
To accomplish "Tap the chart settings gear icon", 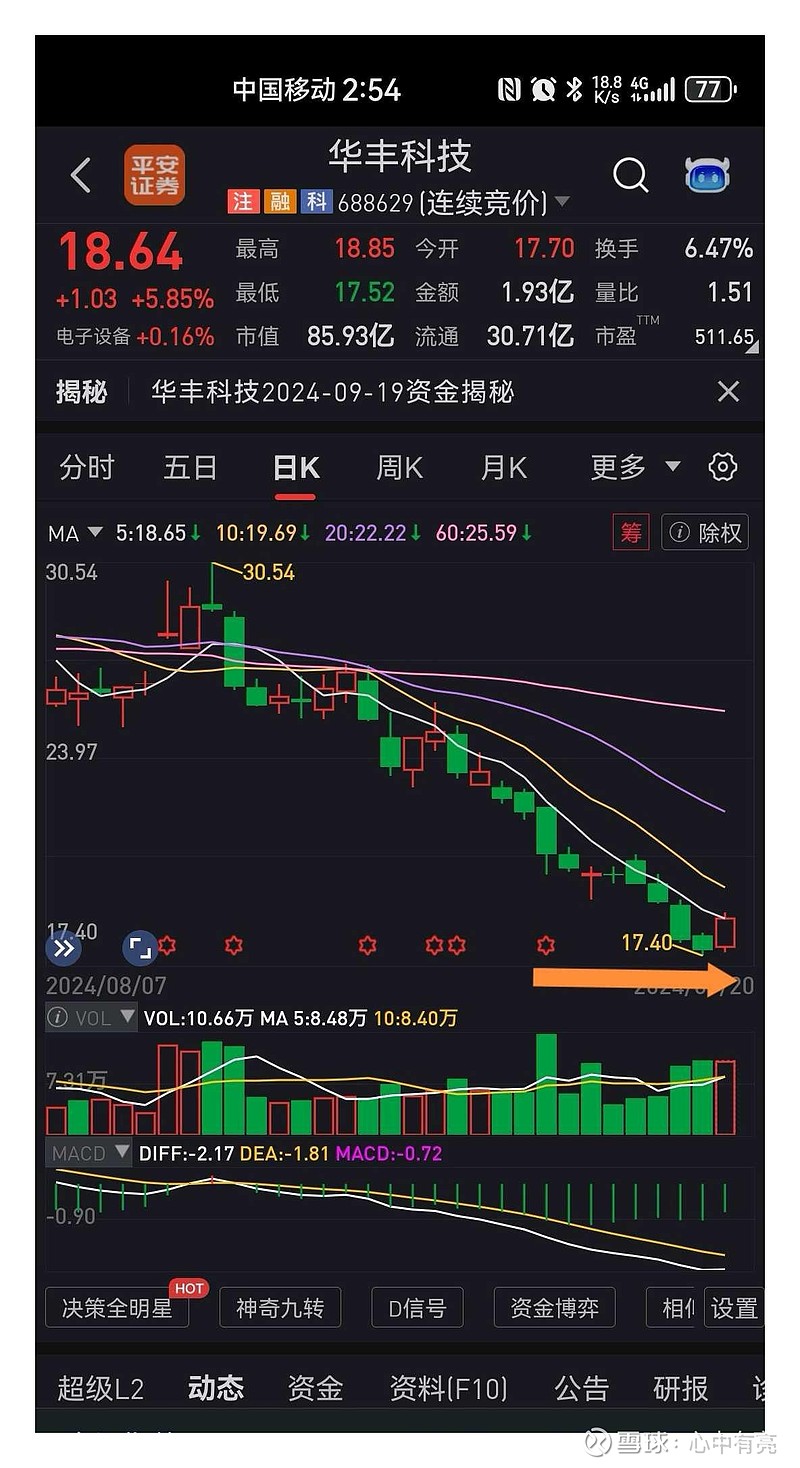I will click(x=722, y=466).
